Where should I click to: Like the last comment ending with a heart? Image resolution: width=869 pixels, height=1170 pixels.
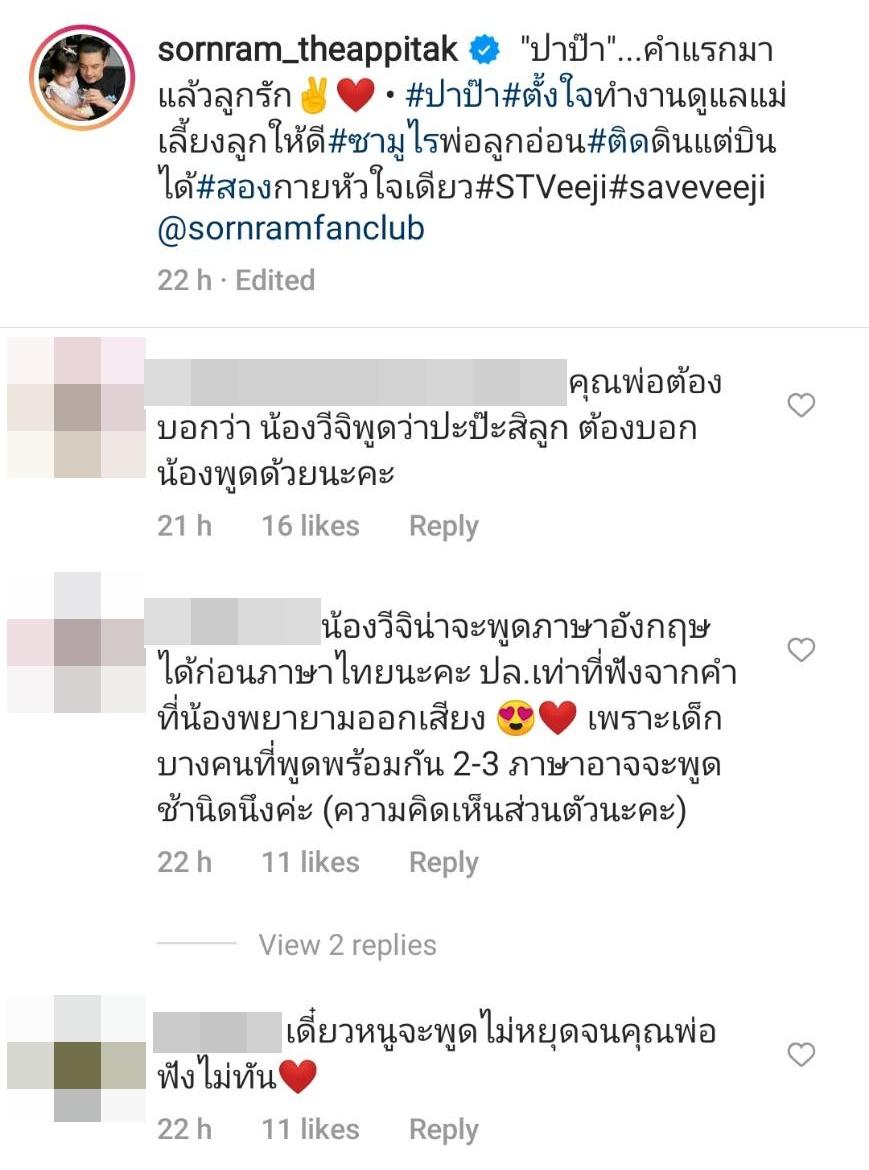pos(801,1054)
